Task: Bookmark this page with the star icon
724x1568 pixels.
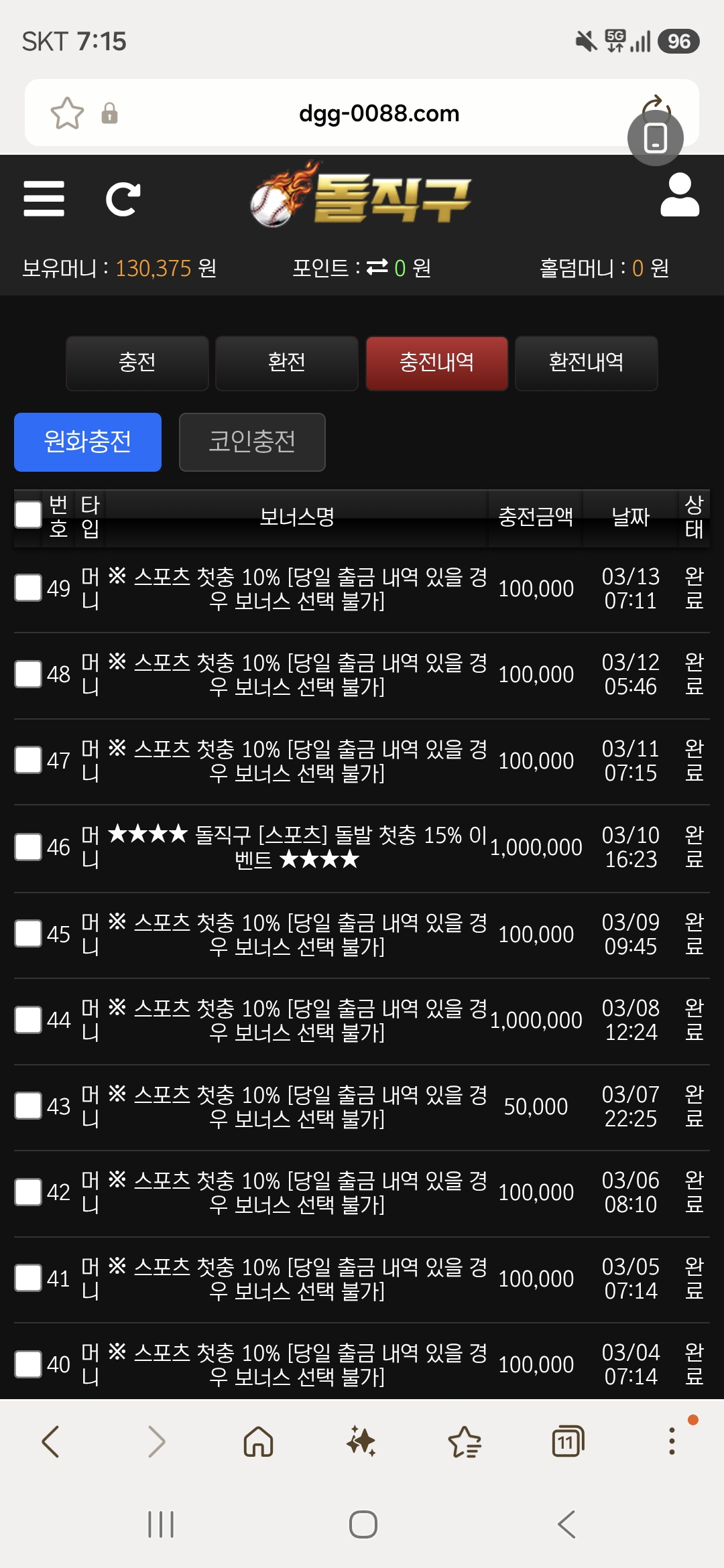Action: (67, 113)
